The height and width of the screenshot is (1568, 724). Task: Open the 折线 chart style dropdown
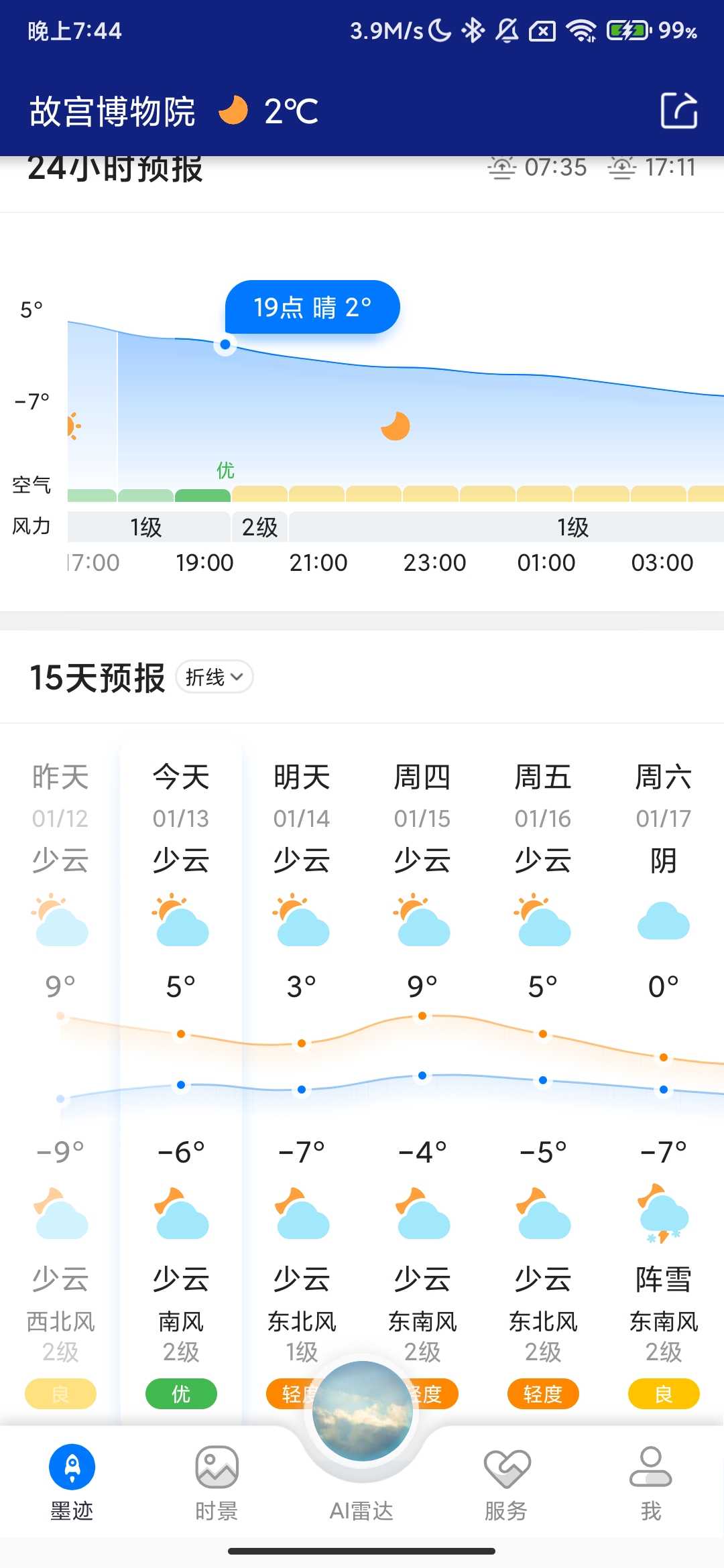pos(214,677)
